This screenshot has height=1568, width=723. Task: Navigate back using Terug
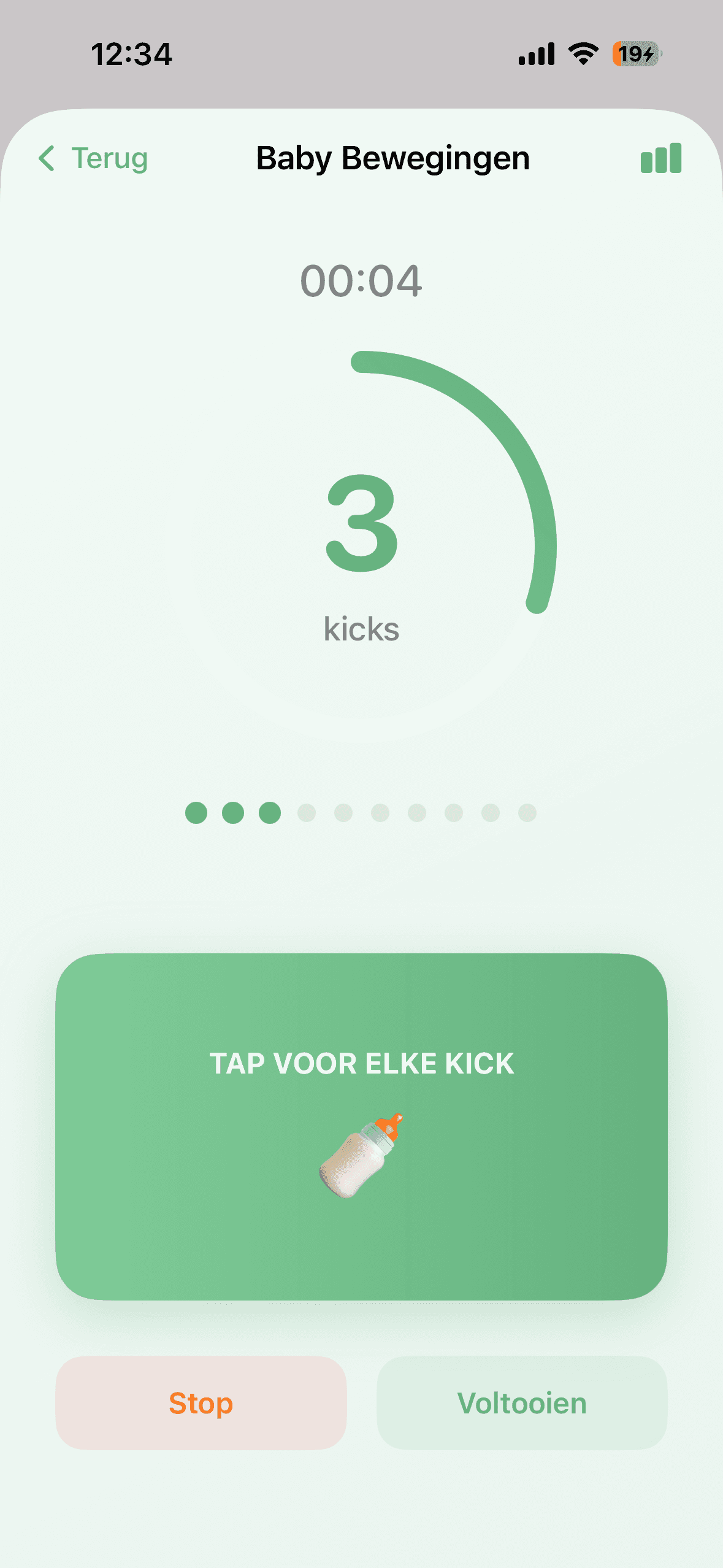tap(109, 158)
